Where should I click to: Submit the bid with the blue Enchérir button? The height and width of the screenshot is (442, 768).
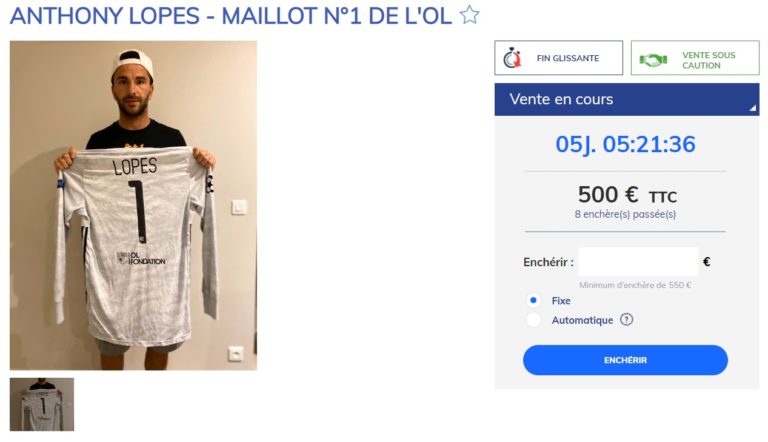pyautogui.click(x=625, y=360)
